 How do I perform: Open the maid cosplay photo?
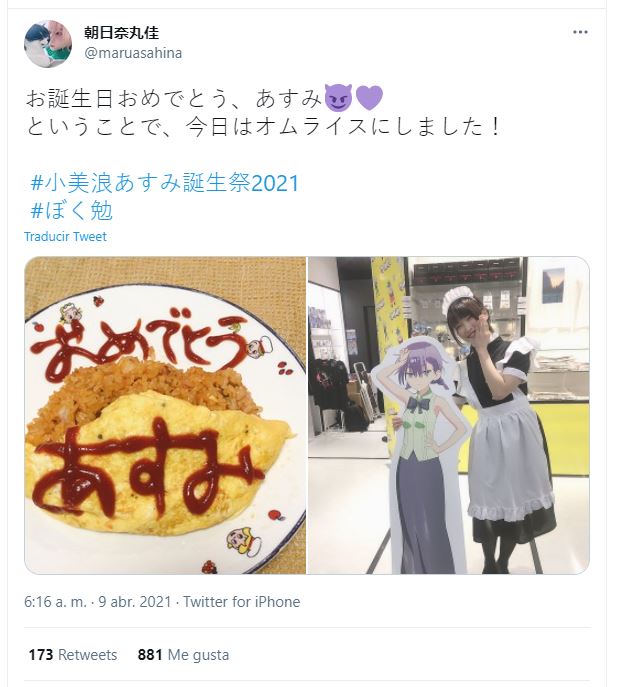pos(448,415)
